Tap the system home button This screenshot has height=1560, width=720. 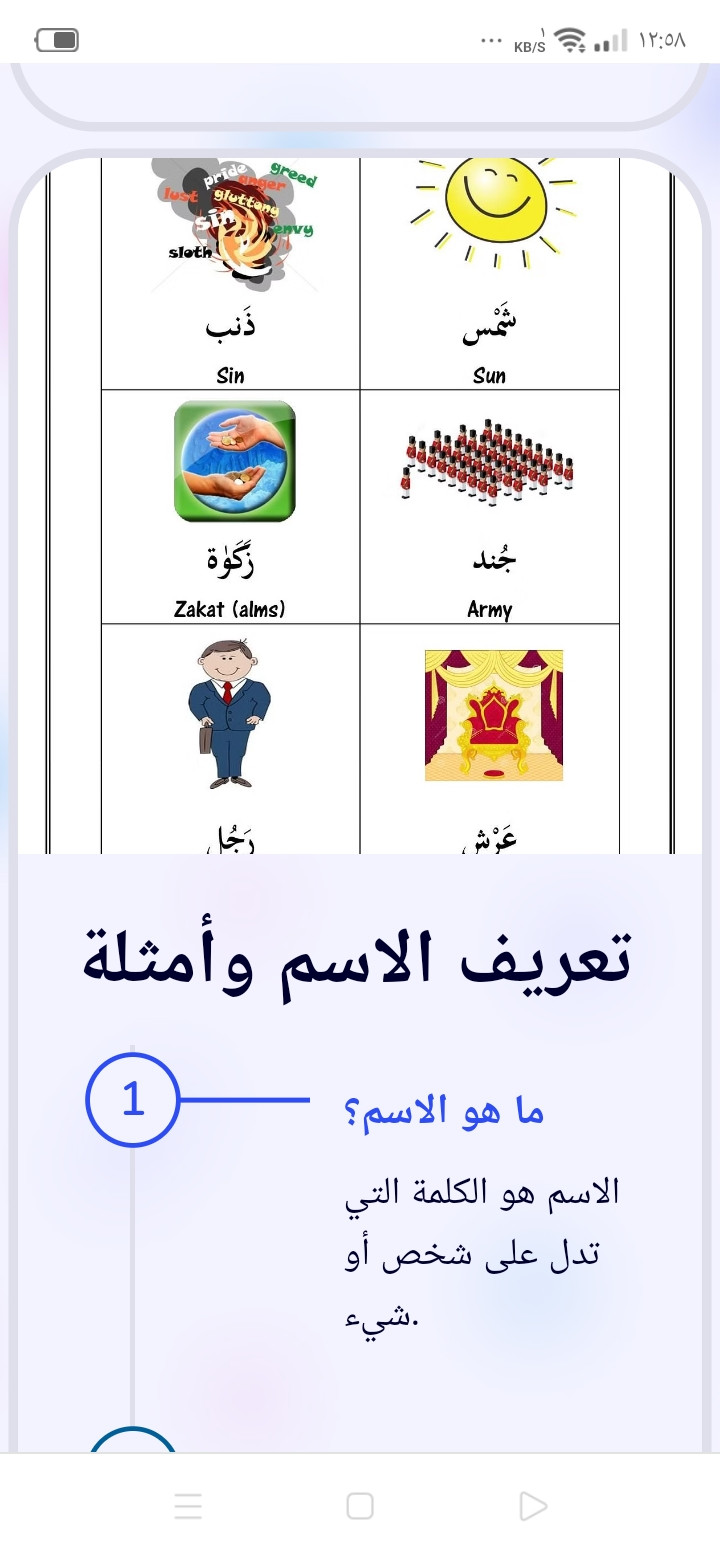tap(360, 1506)
